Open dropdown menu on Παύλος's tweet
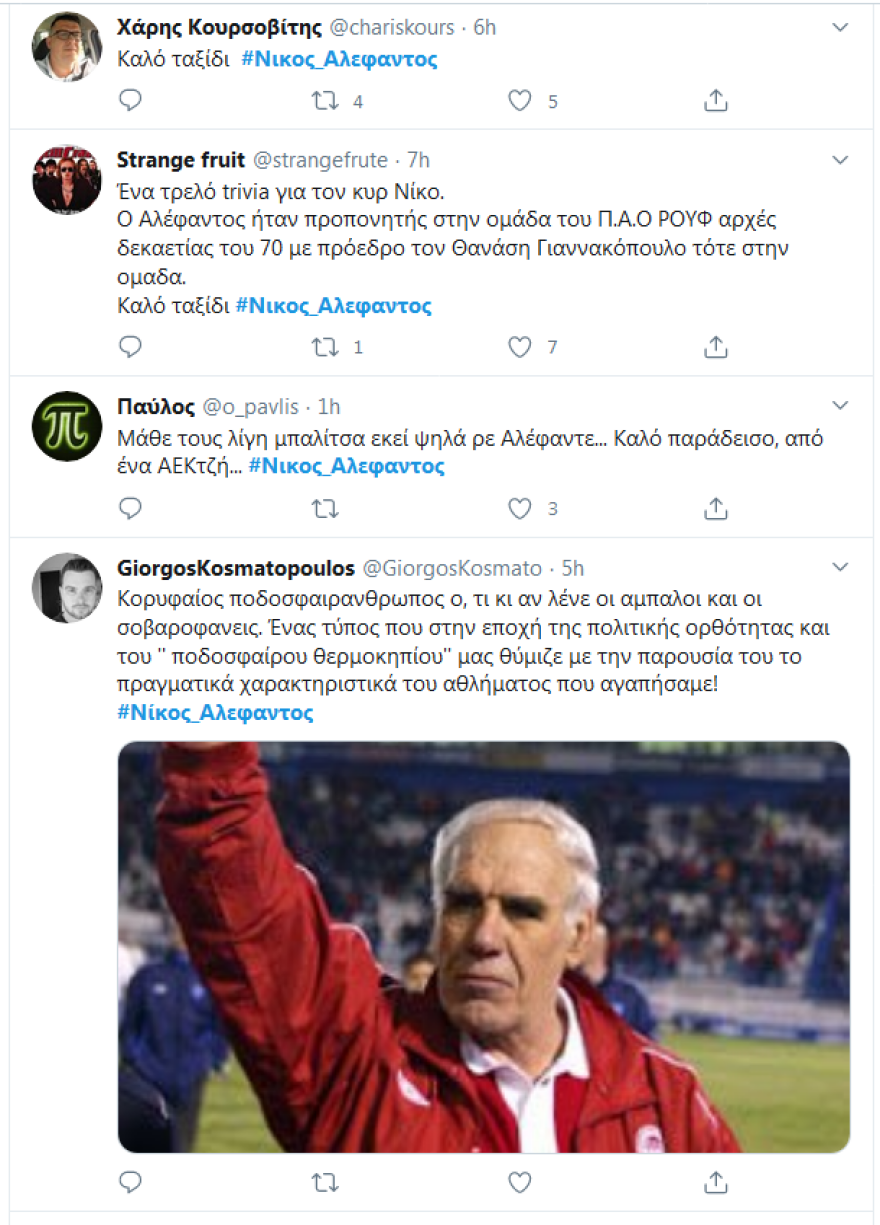880x1225 pixels. [x=840, y=405]
